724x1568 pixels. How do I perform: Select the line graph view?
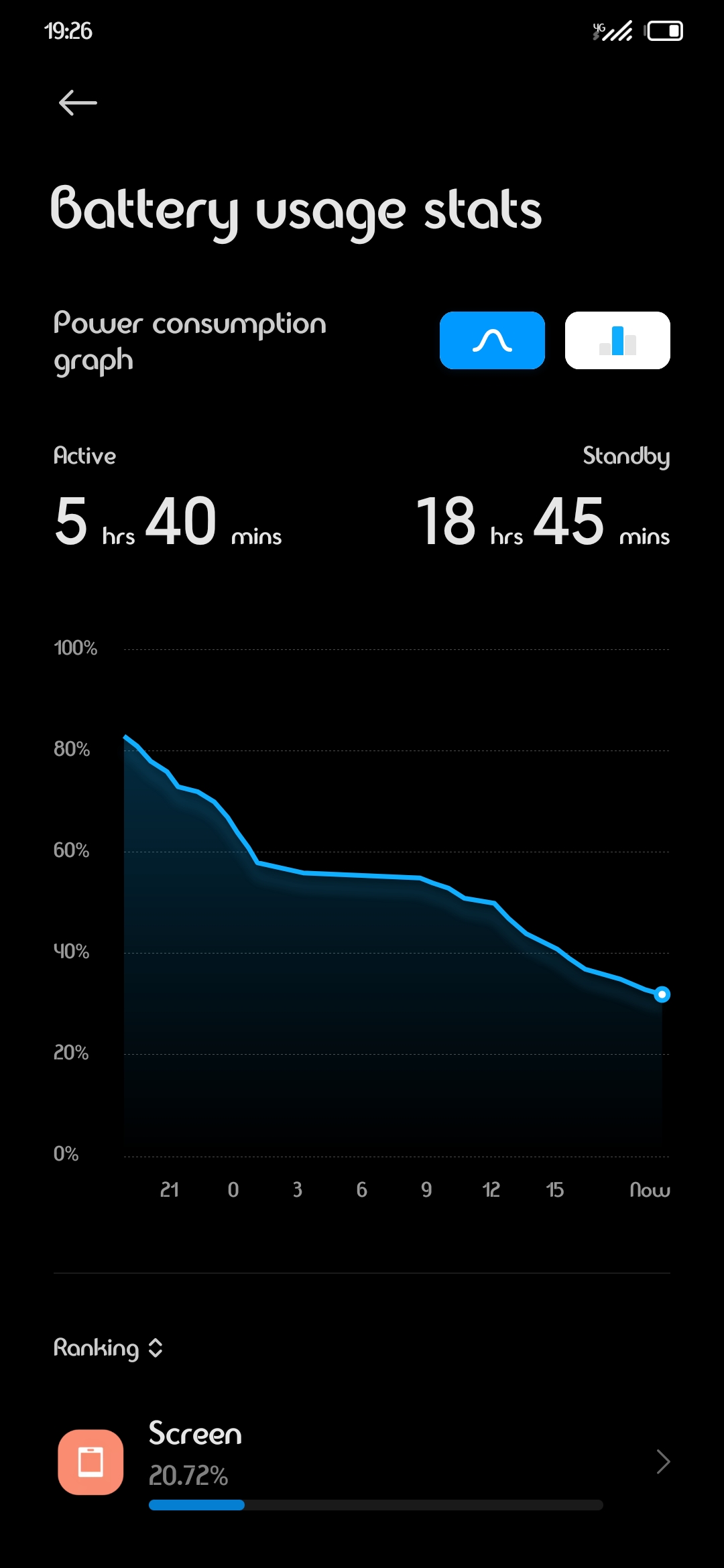click(492, 340)
